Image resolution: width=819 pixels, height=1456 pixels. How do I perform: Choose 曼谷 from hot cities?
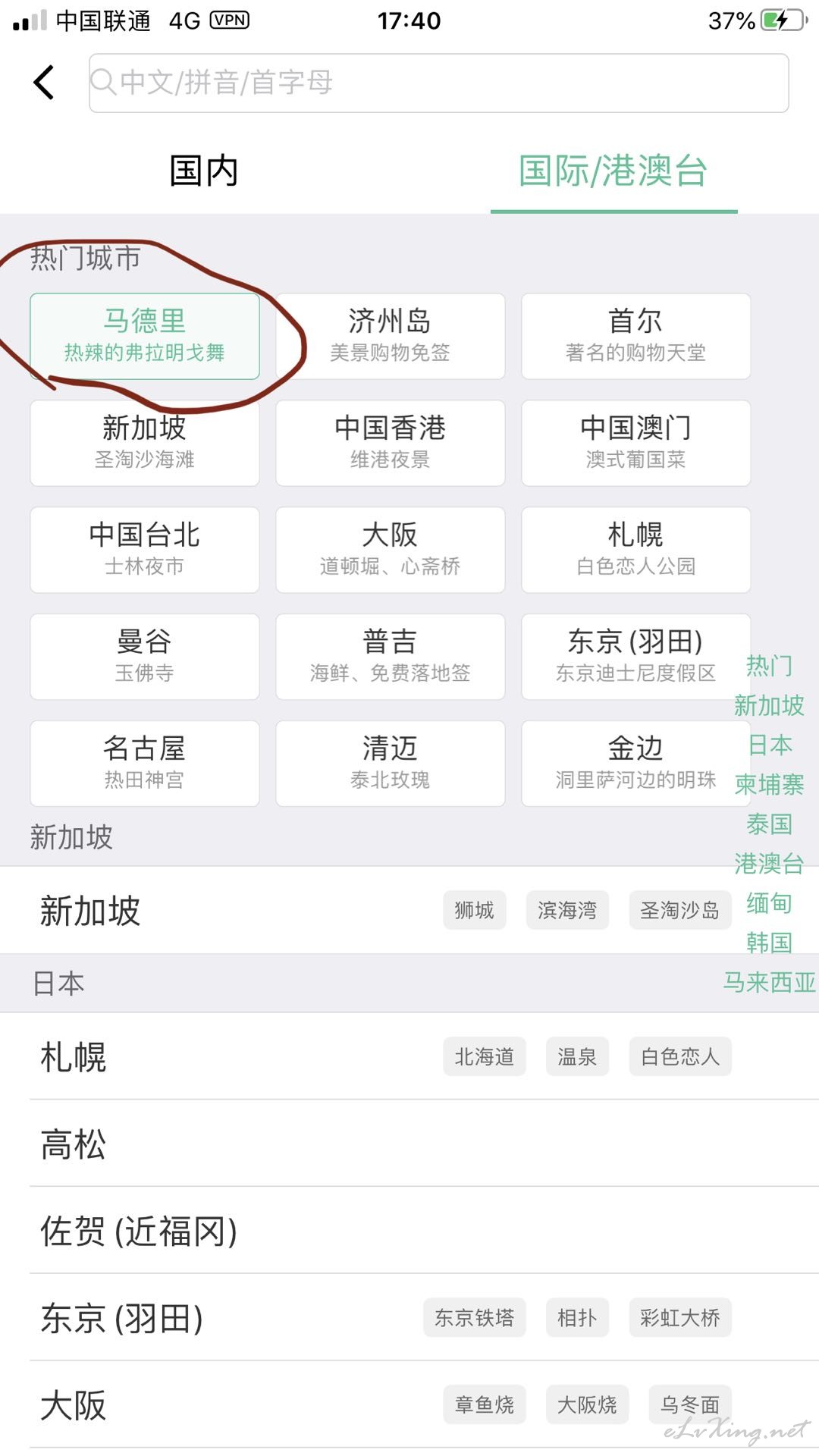[x=145, y=657]
